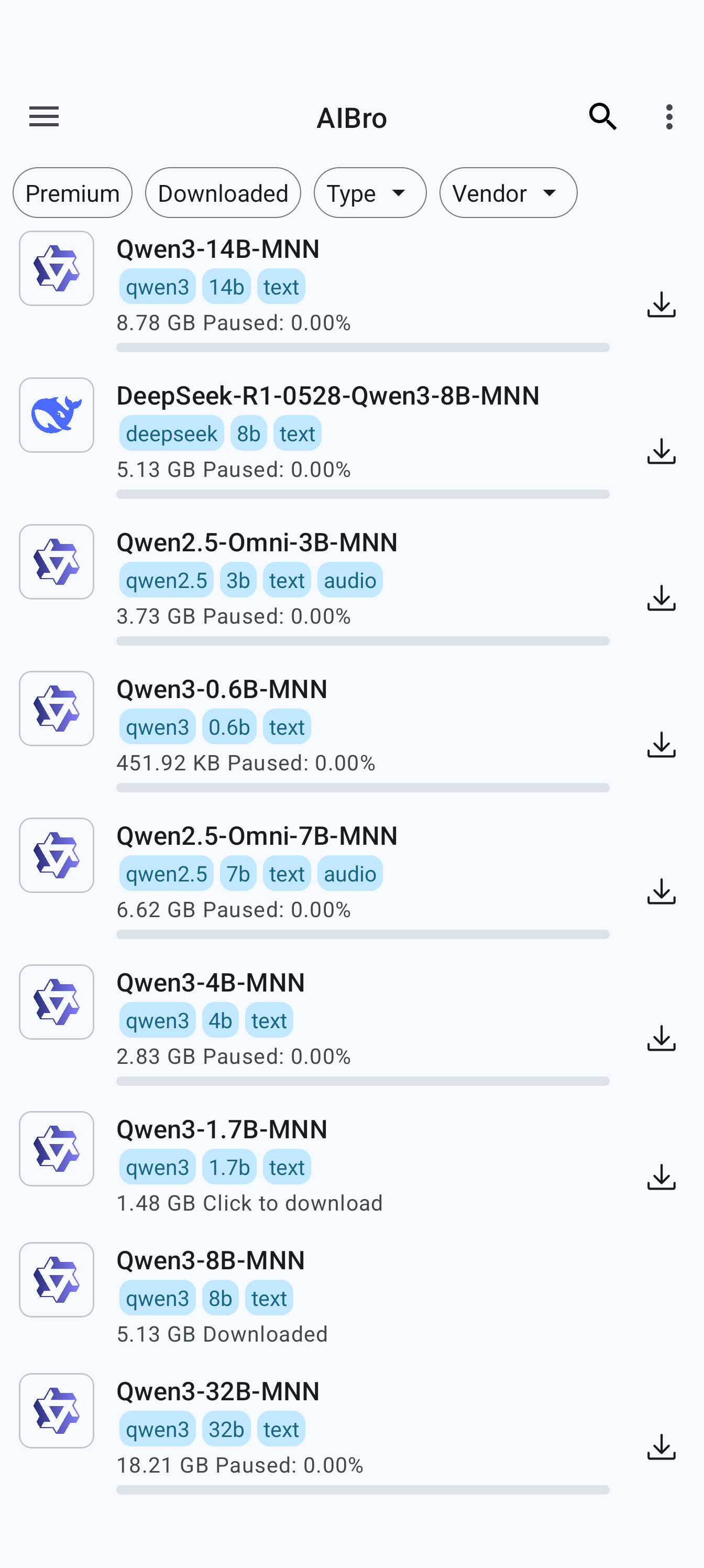This screenshot has height=1568, width=704.
Task: Click the DeepSeek whale logo icon
Action: pyautogui.click(x=56, y=415)
